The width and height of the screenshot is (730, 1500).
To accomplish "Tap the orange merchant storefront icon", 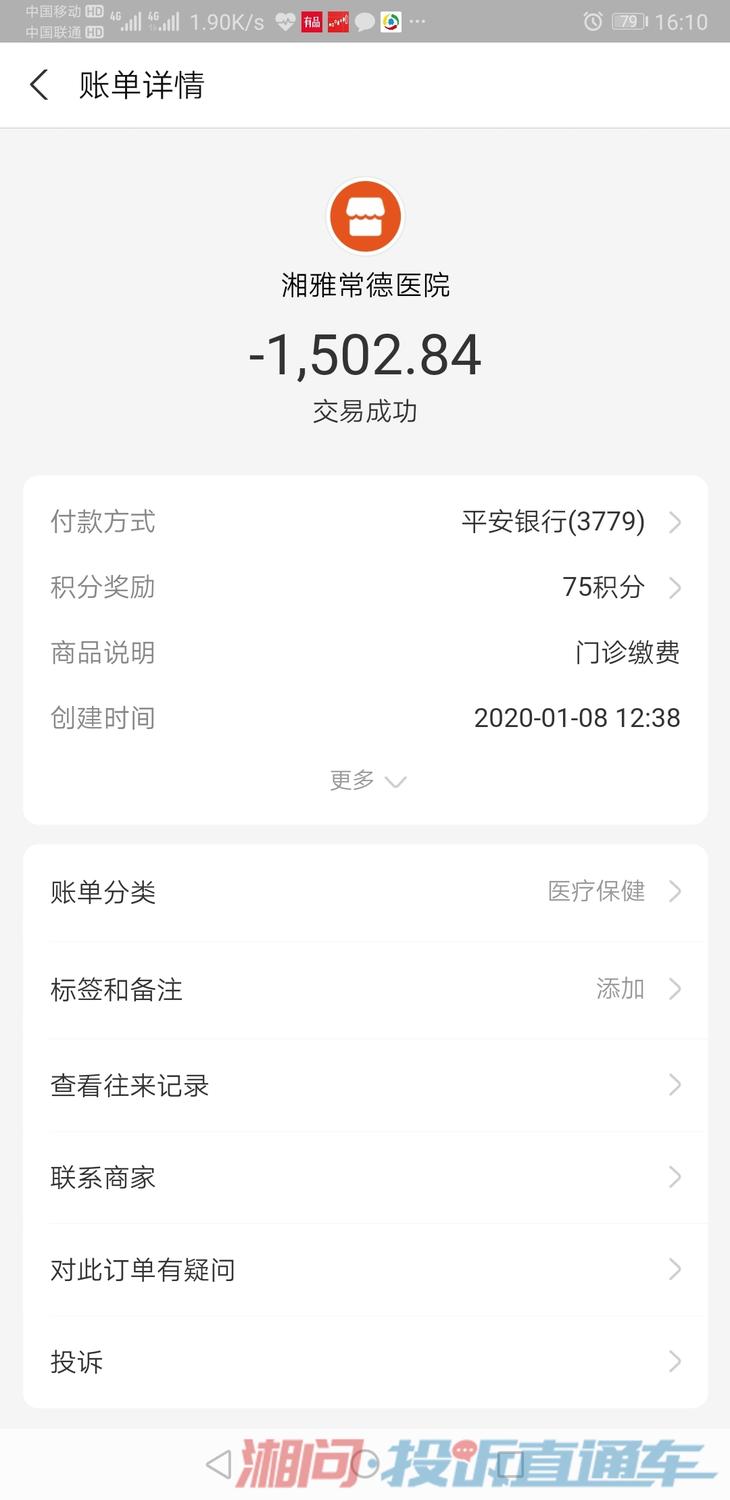I will 365,216.
